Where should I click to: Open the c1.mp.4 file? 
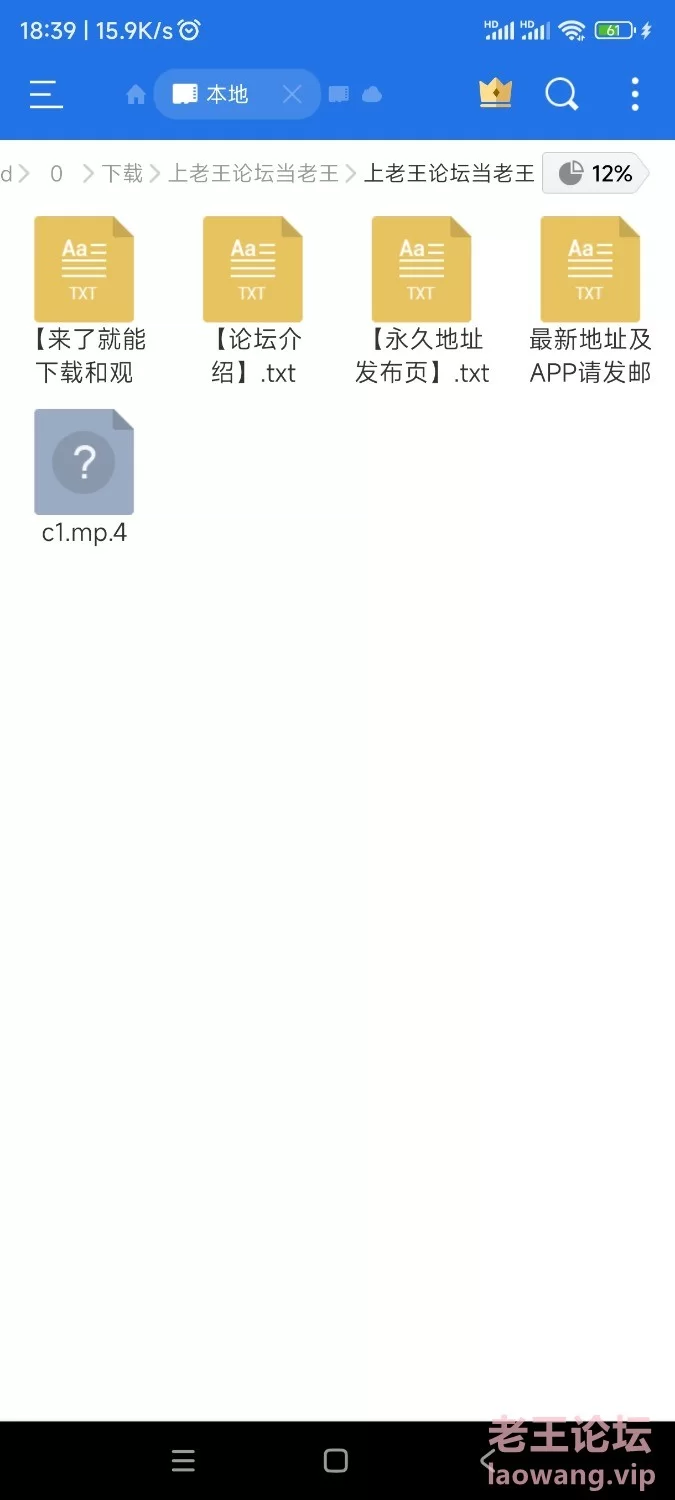point(84,477)
